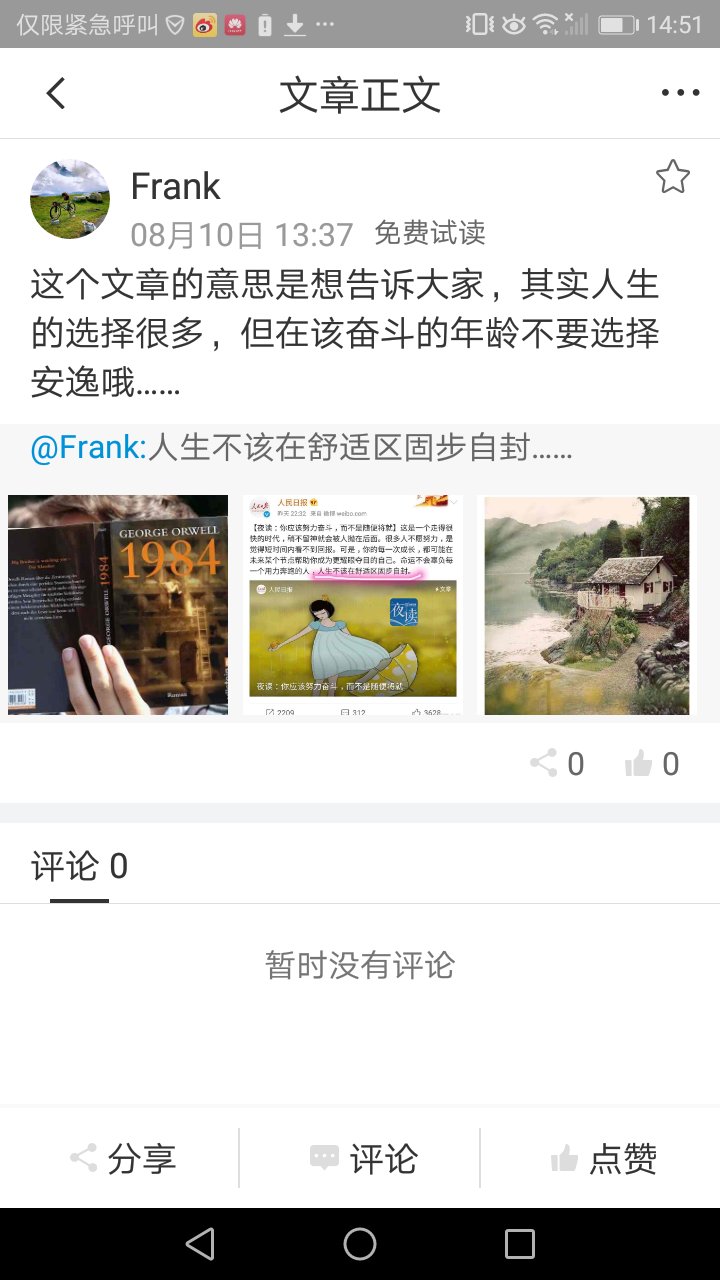Tap the 分享 button in bottom bar
This screenshot has height=1280, width=720.
click(x=123, y=1159)
